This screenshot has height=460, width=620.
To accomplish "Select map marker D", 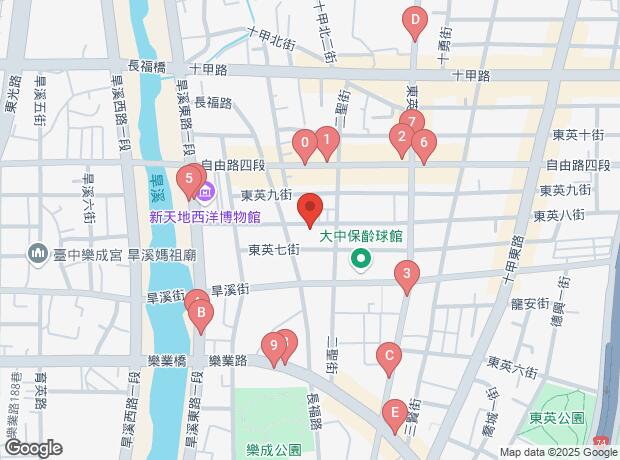I will tap(414, 20).
